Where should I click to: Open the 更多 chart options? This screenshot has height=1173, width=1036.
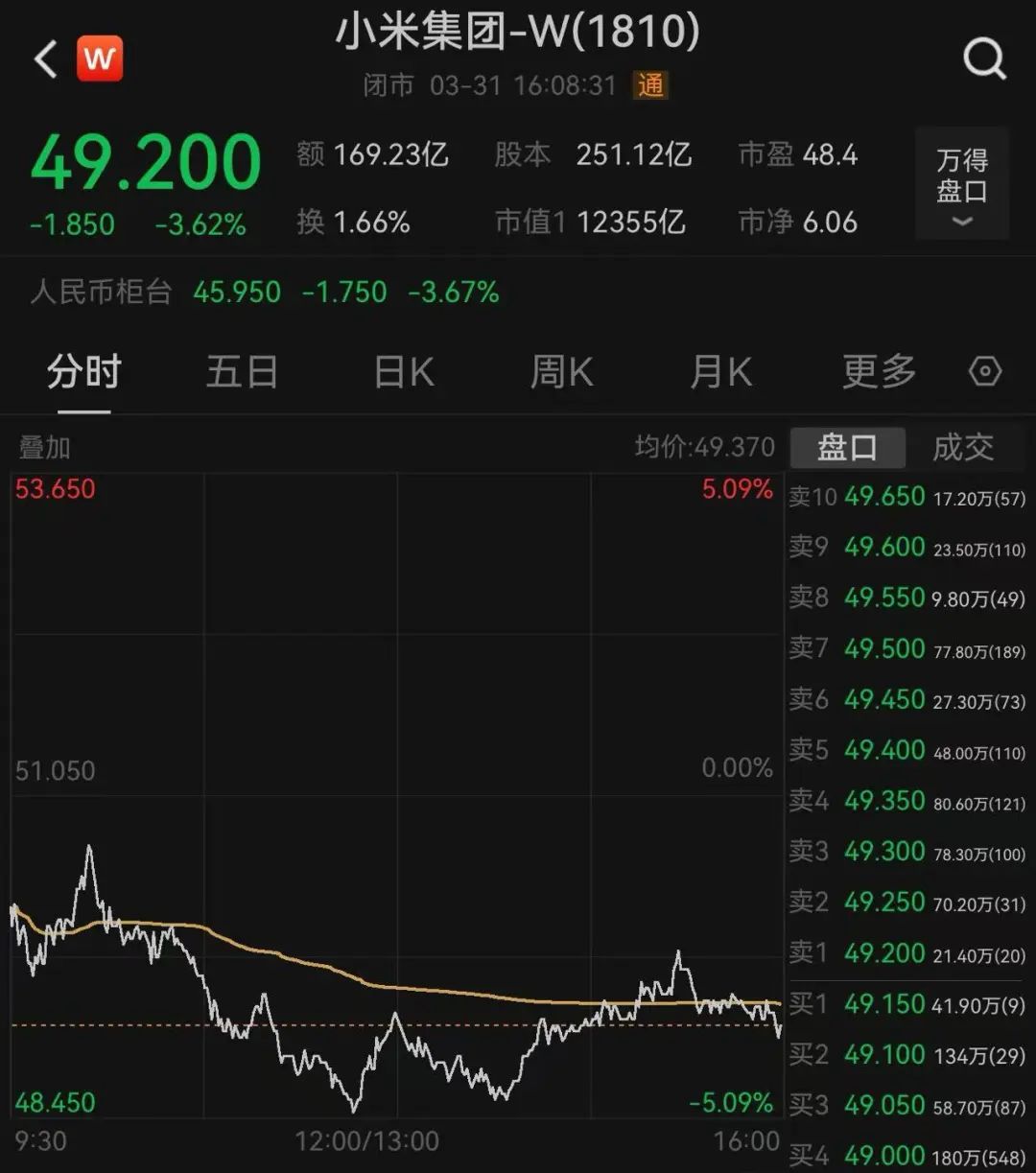[879, 372]
